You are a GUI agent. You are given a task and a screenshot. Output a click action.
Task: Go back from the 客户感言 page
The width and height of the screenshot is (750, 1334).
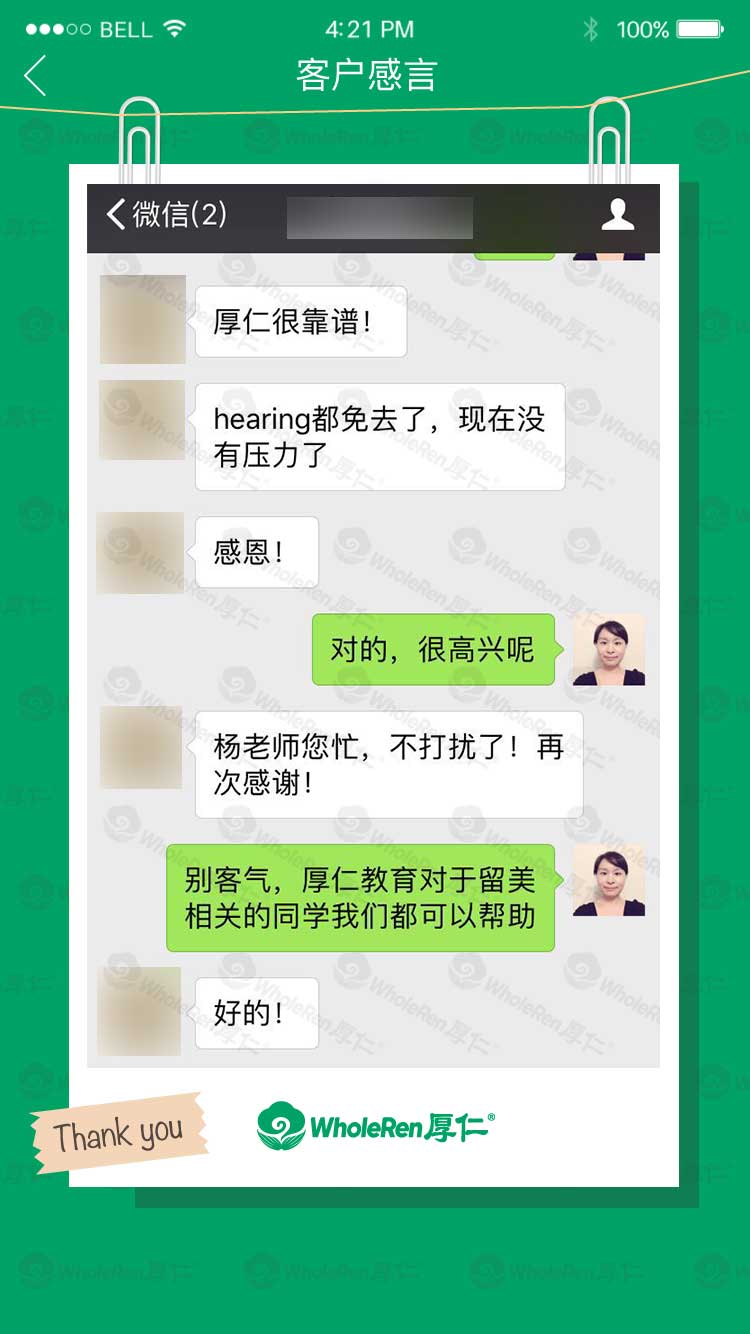tap(36, 75)
